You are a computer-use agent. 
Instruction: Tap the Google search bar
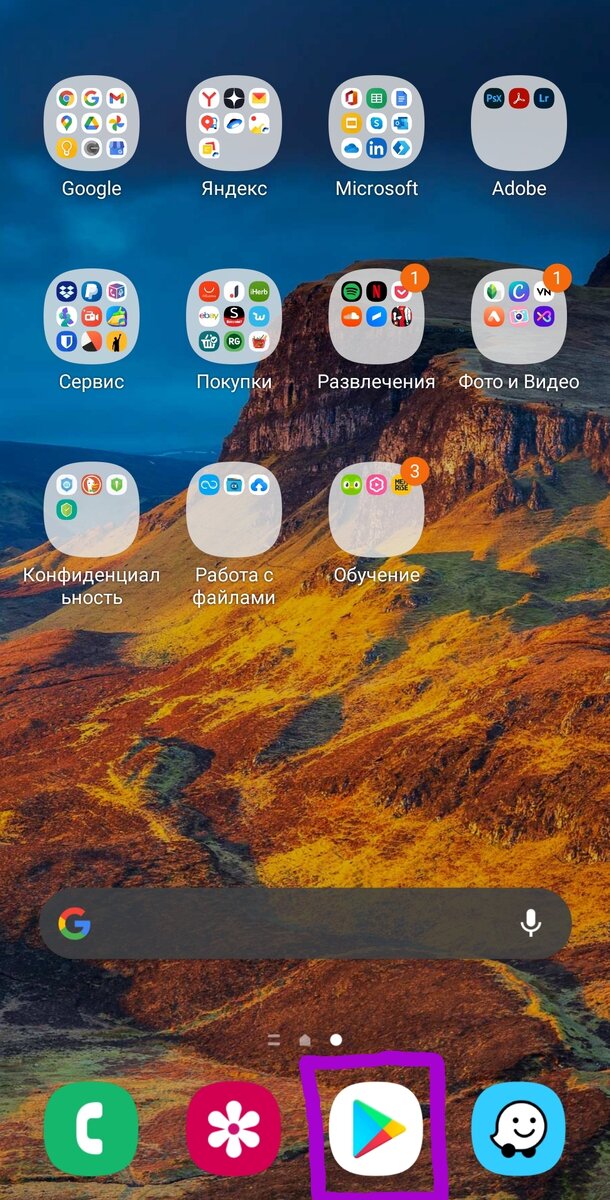[x=305, y=924]
